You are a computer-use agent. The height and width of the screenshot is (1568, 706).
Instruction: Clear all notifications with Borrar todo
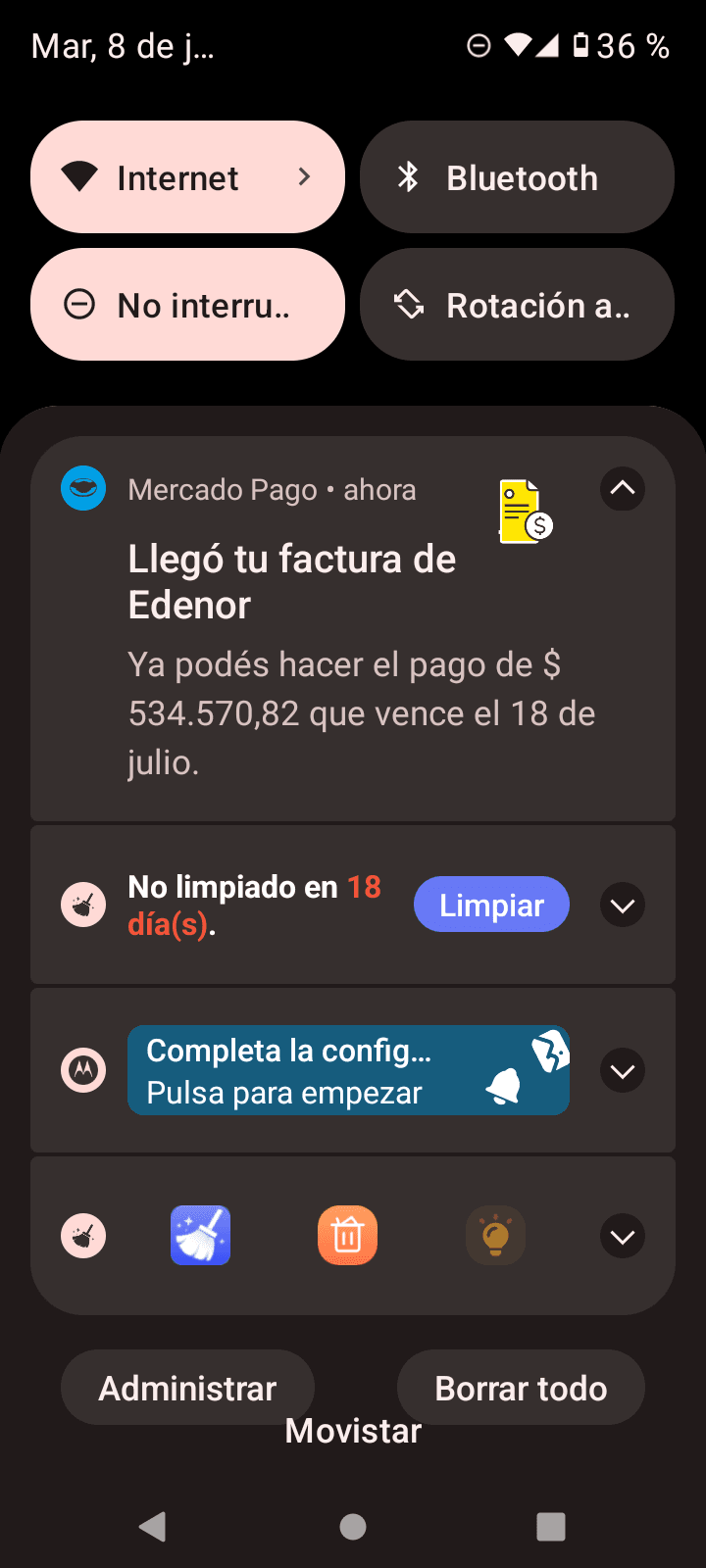(x=521, y=1387)
